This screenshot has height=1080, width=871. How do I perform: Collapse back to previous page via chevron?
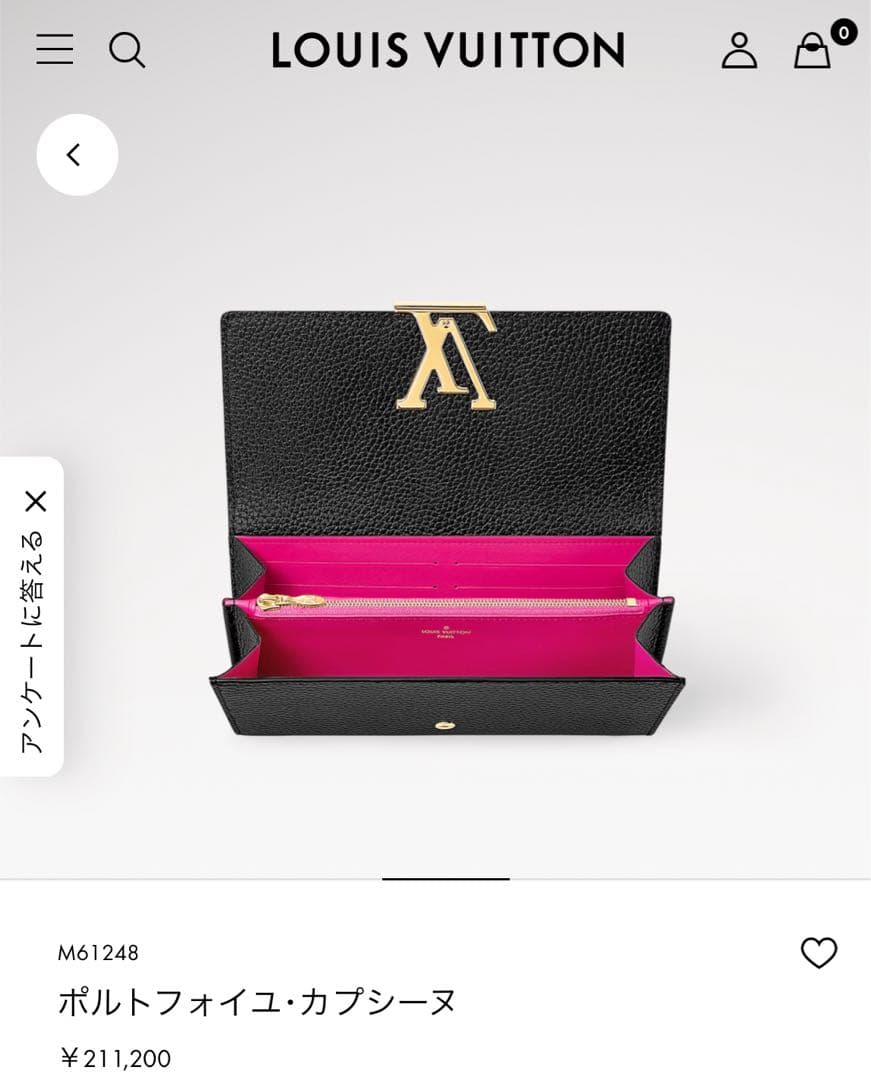click(77, 154)
